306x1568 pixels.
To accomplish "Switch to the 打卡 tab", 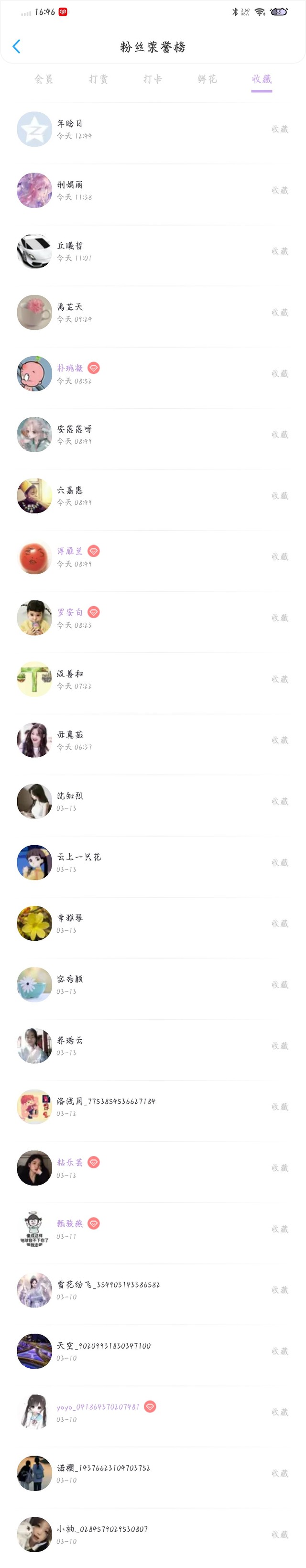I will tap(153, 79).
